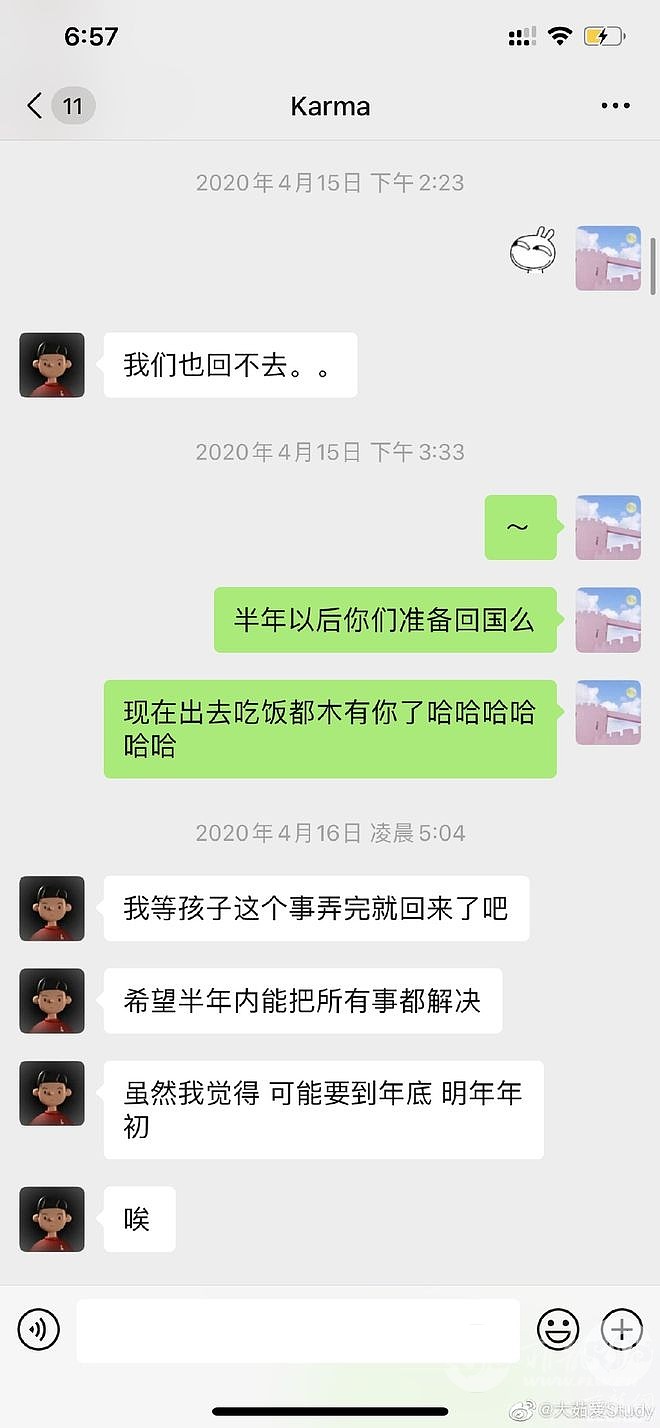Open my avatar beside the 半年以后你们准备回国么 message
660x1428 pixels.
(608, 620)
